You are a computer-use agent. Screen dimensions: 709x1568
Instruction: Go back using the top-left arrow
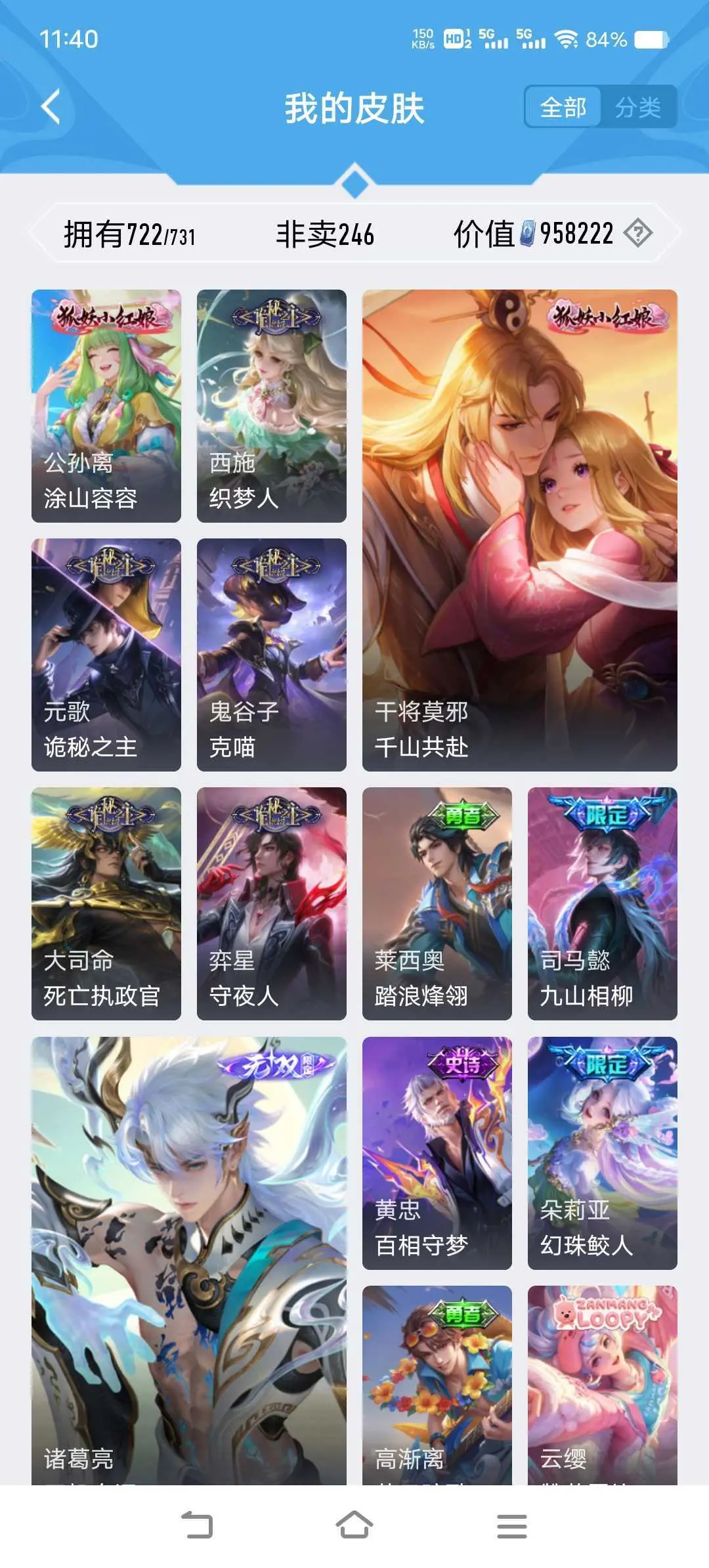tap(51, 106)
